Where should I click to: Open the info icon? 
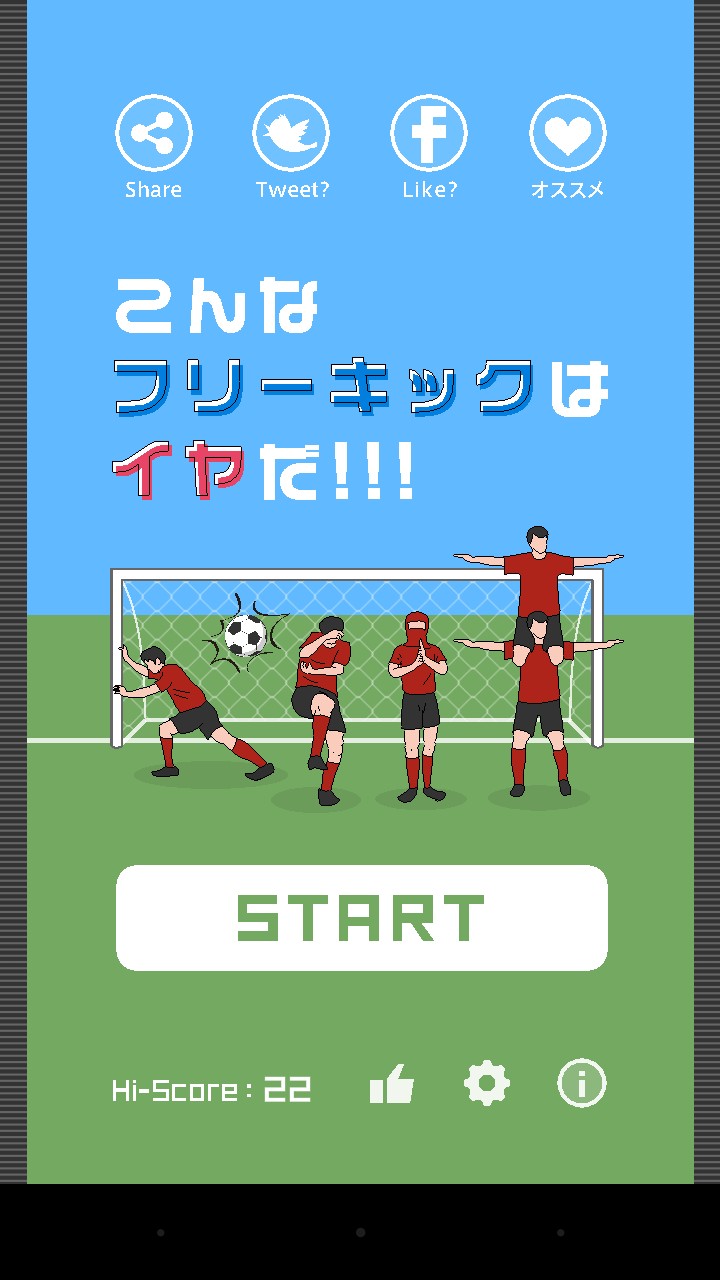581,1083
